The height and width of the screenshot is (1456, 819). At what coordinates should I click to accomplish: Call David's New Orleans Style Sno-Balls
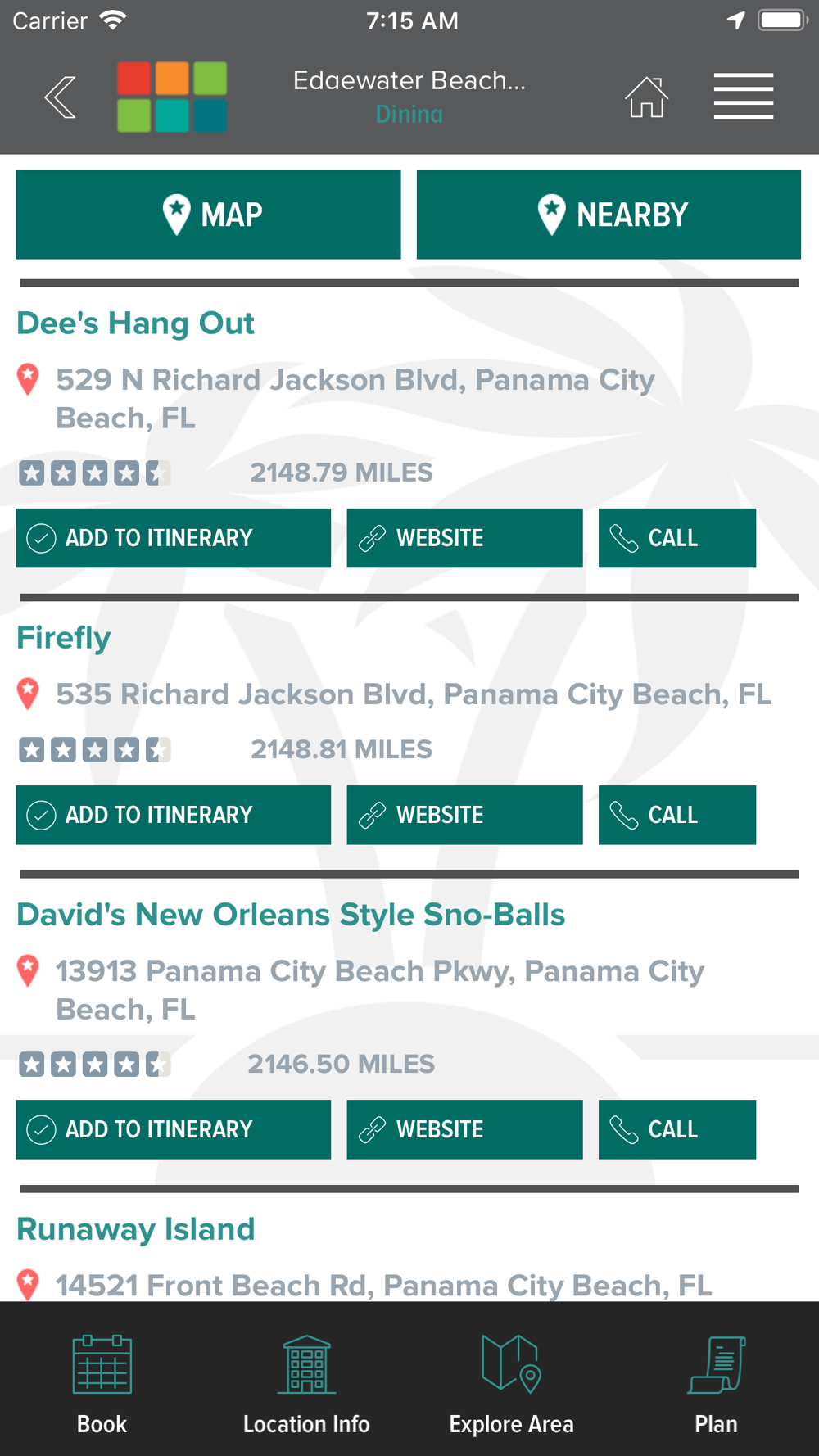676,1129
